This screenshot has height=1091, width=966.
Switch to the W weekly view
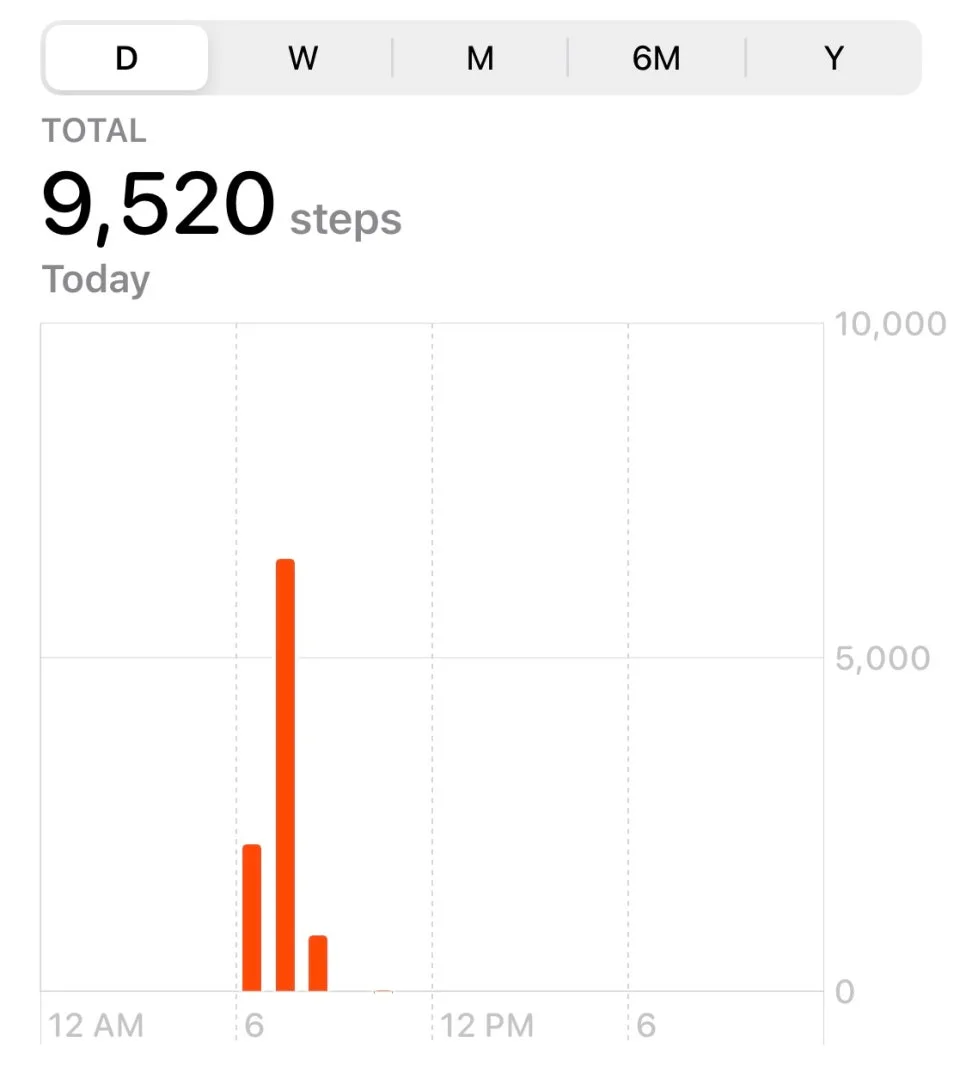pos(303,58)
